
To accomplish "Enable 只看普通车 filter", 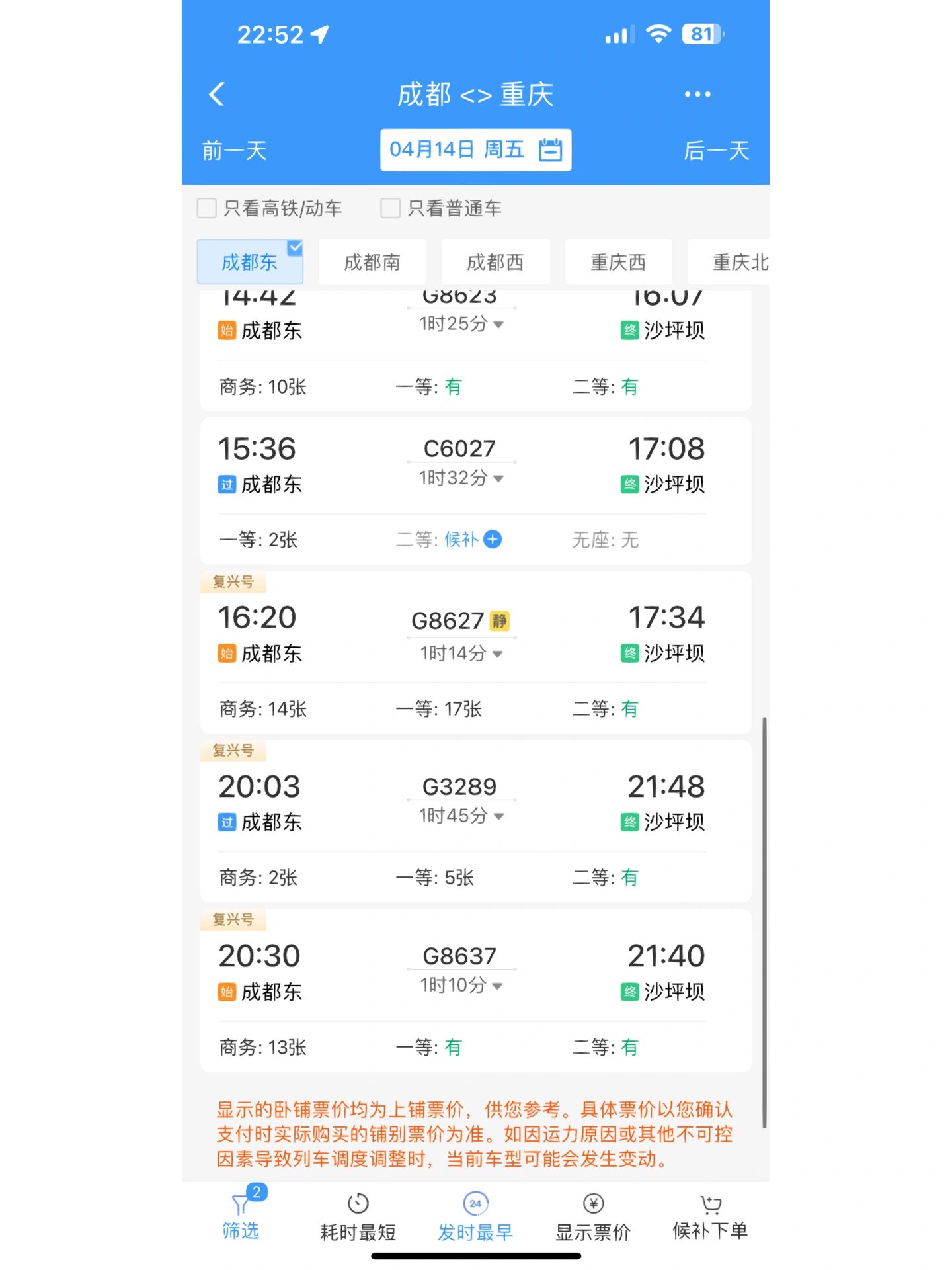I will tap(390, 208).
